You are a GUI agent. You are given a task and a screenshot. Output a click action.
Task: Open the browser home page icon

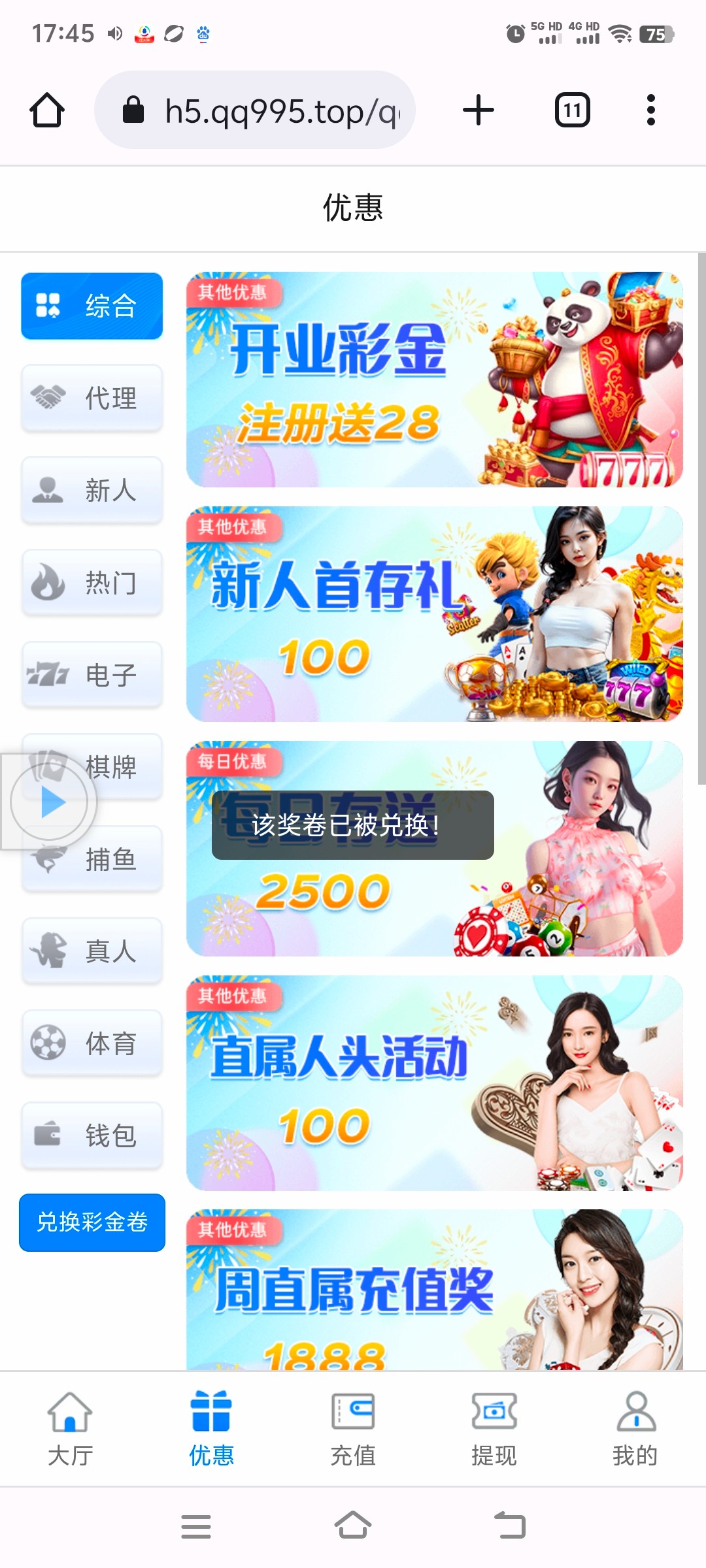47,110
